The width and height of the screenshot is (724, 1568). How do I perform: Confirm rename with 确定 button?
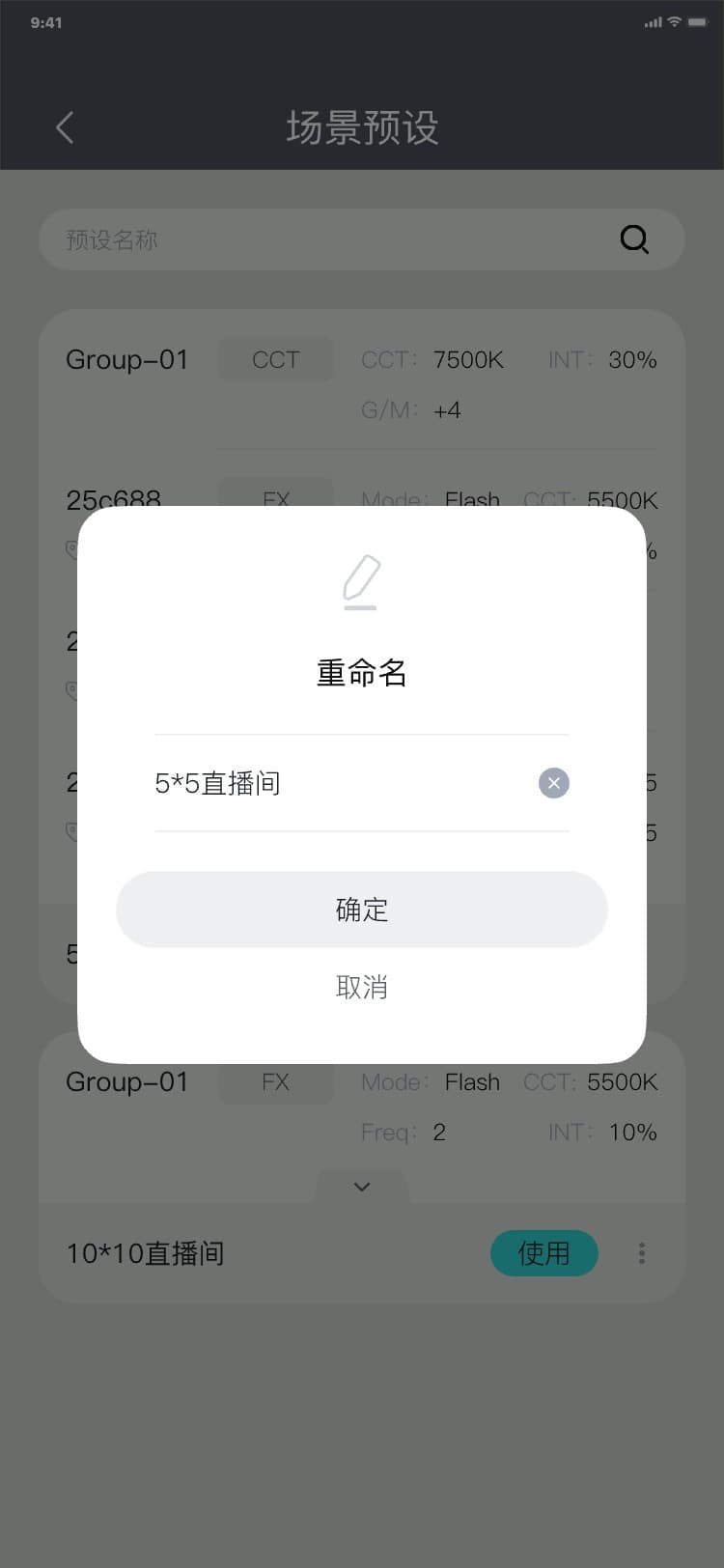point(361,910)
